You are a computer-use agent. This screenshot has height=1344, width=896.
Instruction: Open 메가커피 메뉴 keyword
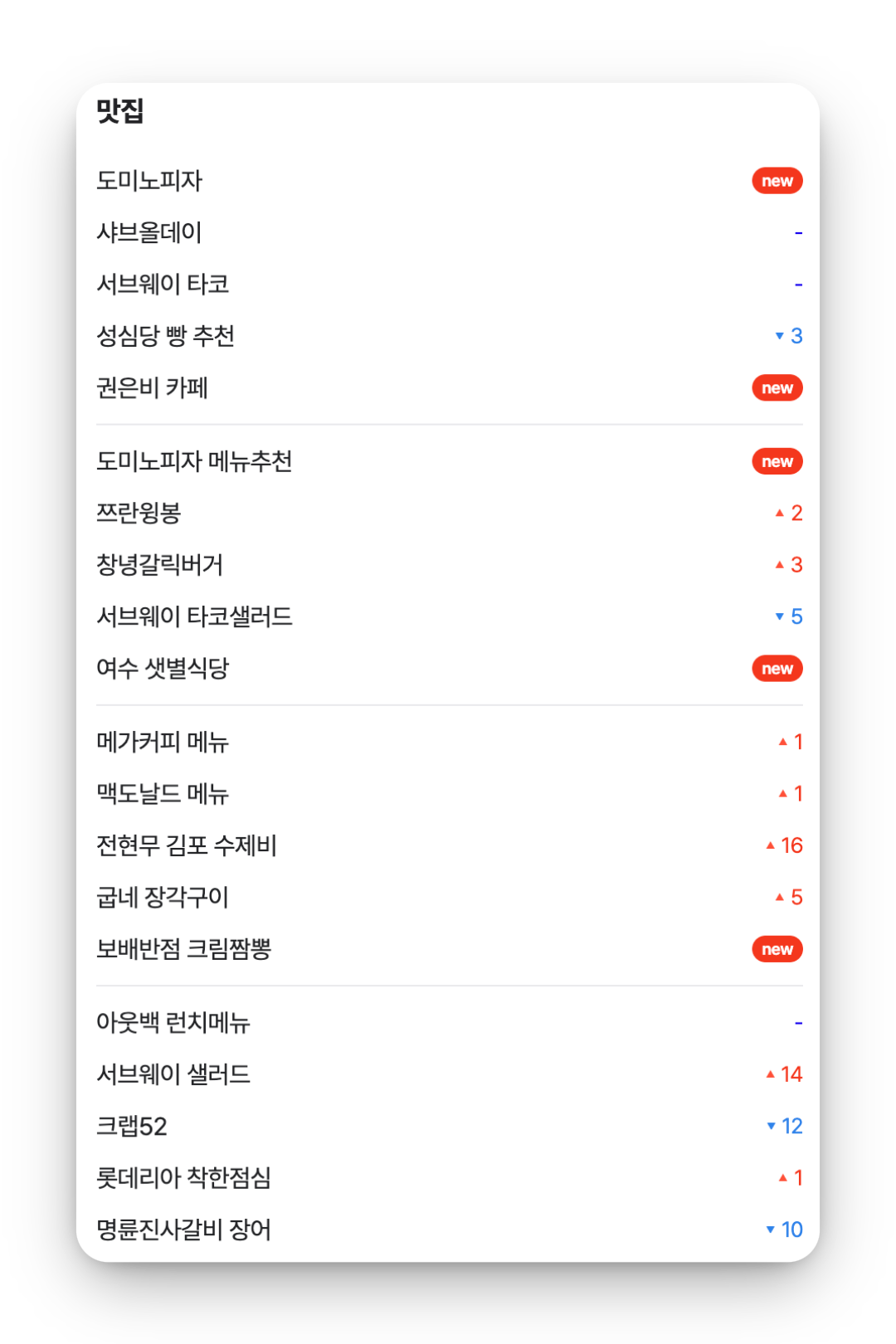point(163,742)
